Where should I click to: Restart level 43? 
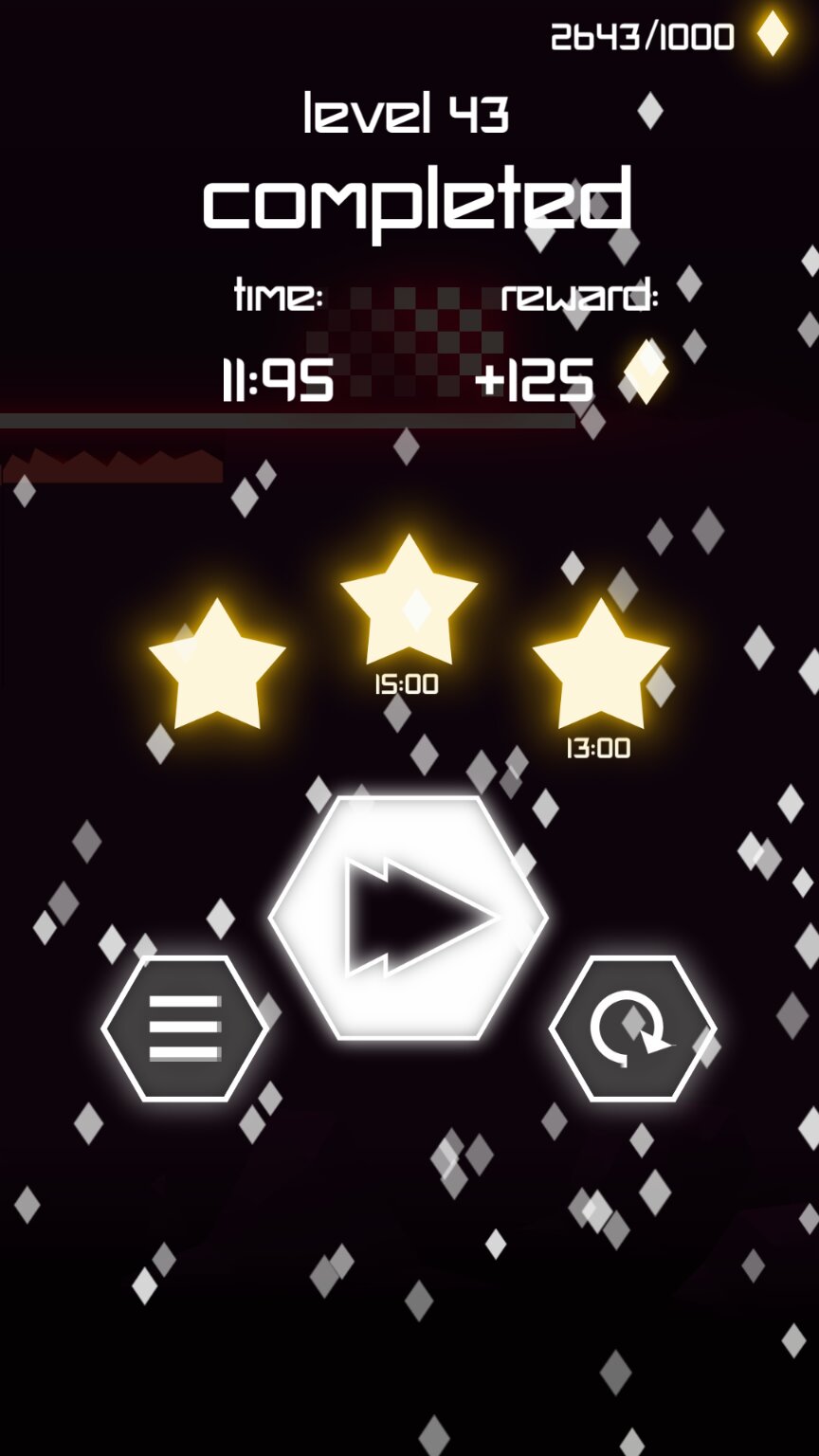click(631, 1028)
